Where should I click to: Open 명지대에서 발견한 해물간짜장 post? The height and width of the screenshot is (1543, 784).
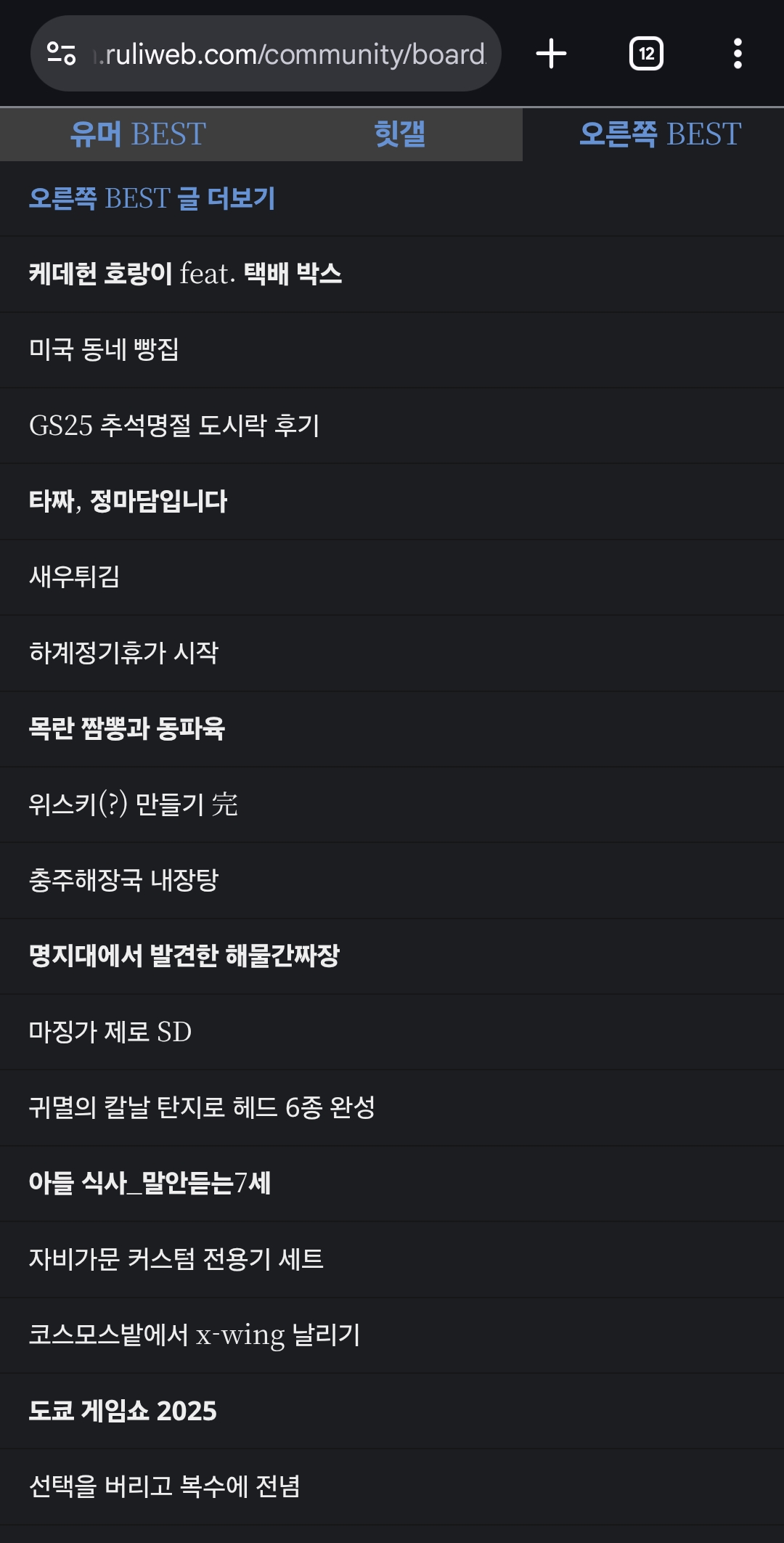pyautogui.click(x=184, y=956)
